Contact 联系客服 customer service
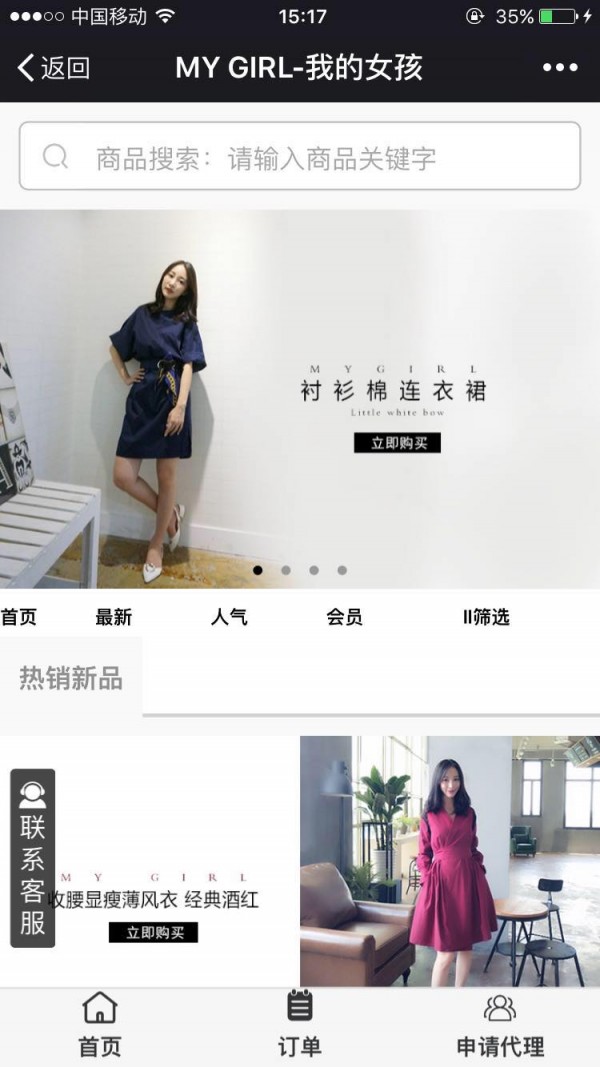Viewport: 600px width, 1067px height. click(x=33, y=858)
